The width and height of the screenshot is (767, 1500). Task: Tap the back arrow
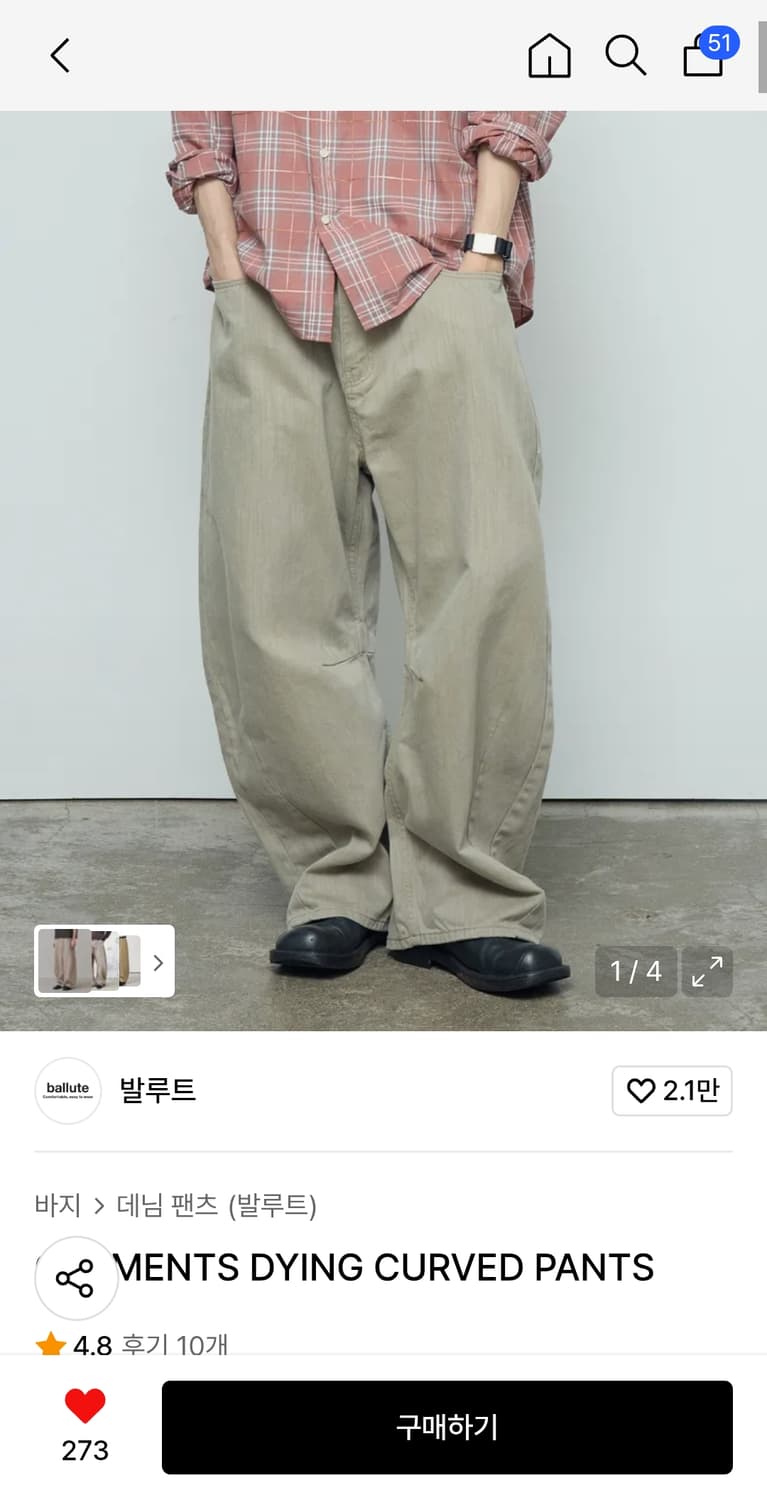[59, 56]
